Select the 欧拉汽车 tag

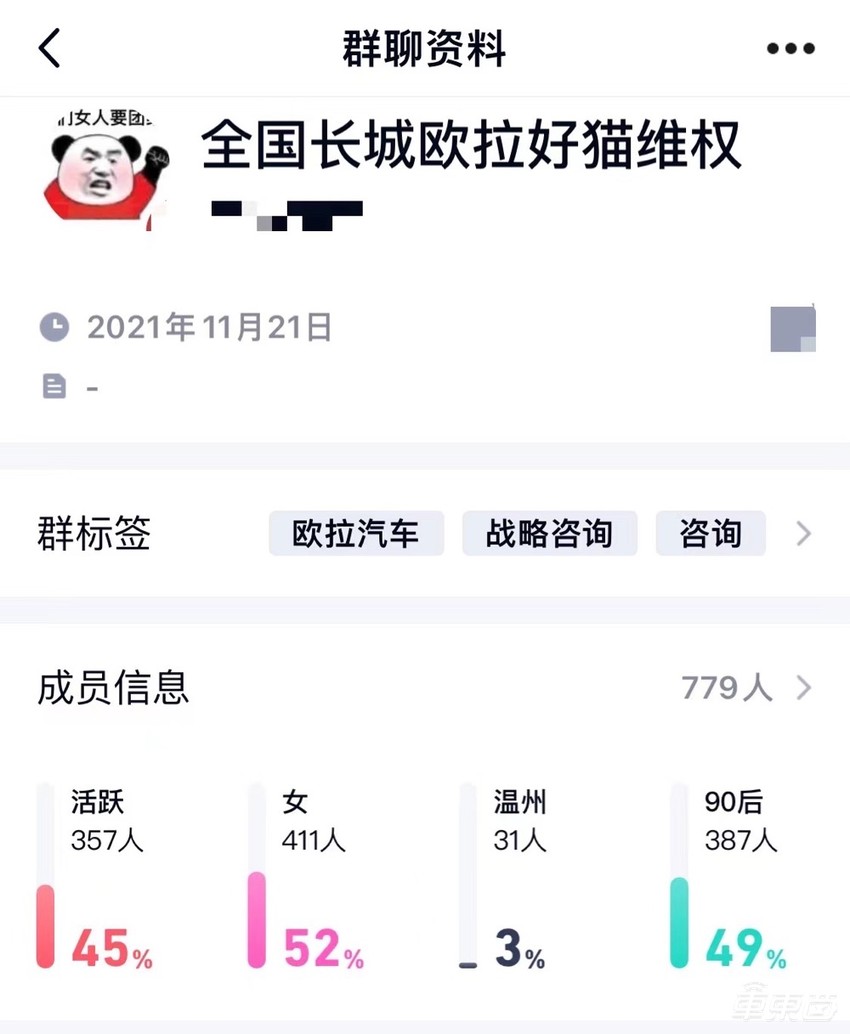(356, 534)
